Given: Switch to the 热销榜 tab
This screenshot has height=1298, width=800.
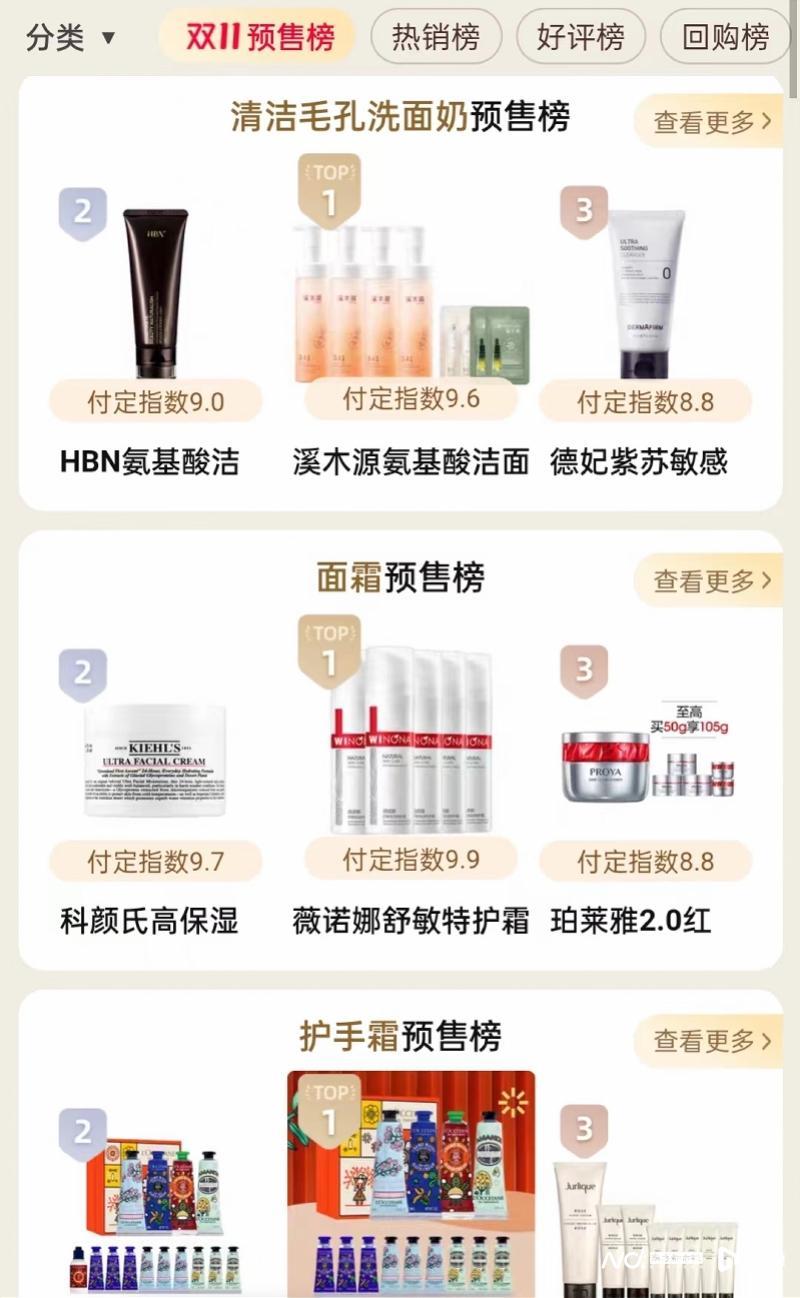Looking at the screenshot, I should (435, 38).
